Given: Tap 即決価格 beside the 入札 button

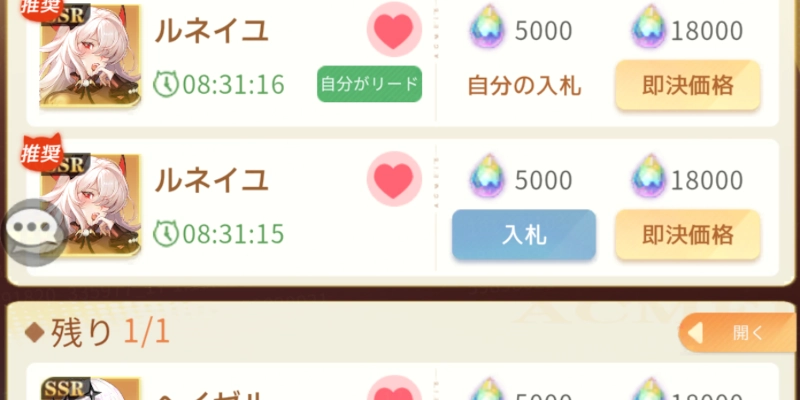Looking at the screenshot, I should click(x=688, y=235).
